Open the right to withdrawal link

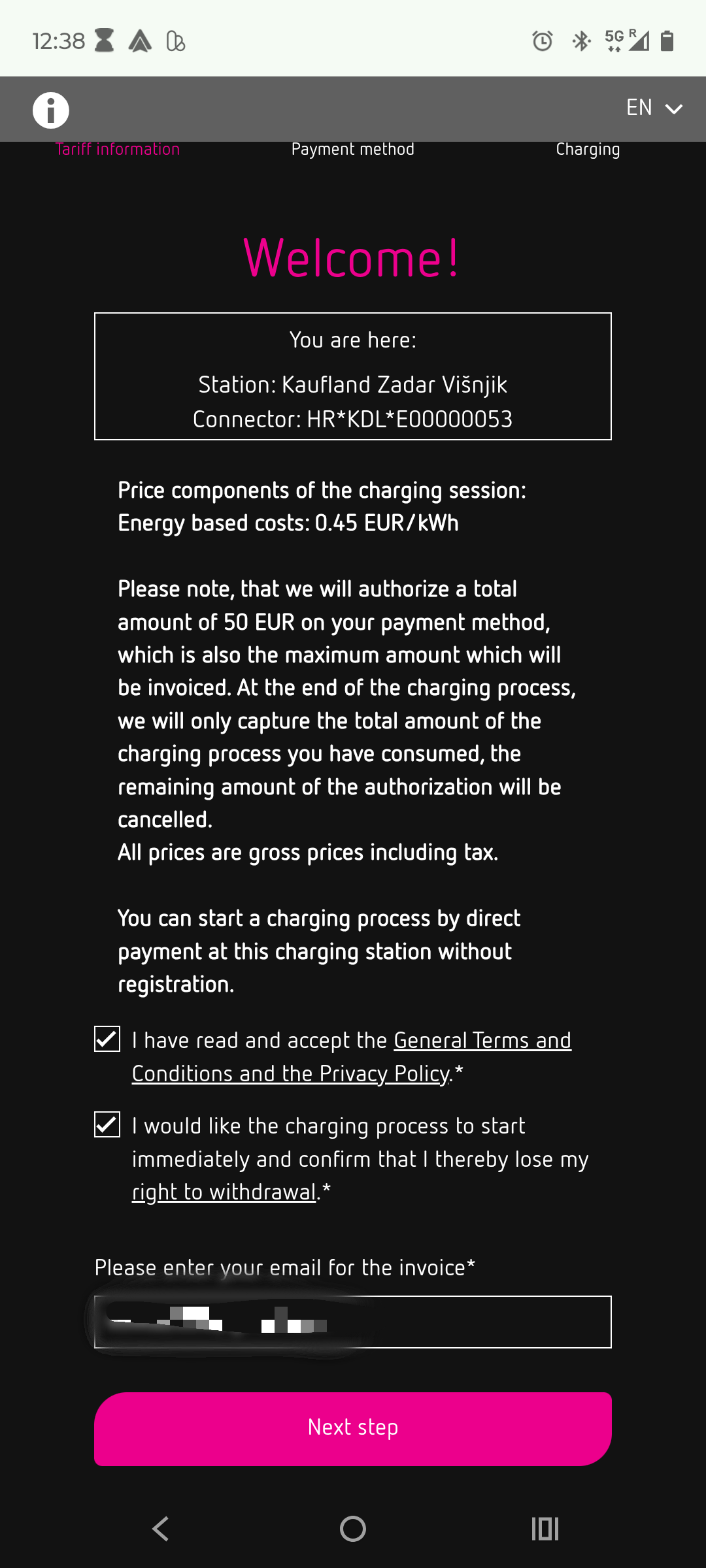[x=224, y=1192]
